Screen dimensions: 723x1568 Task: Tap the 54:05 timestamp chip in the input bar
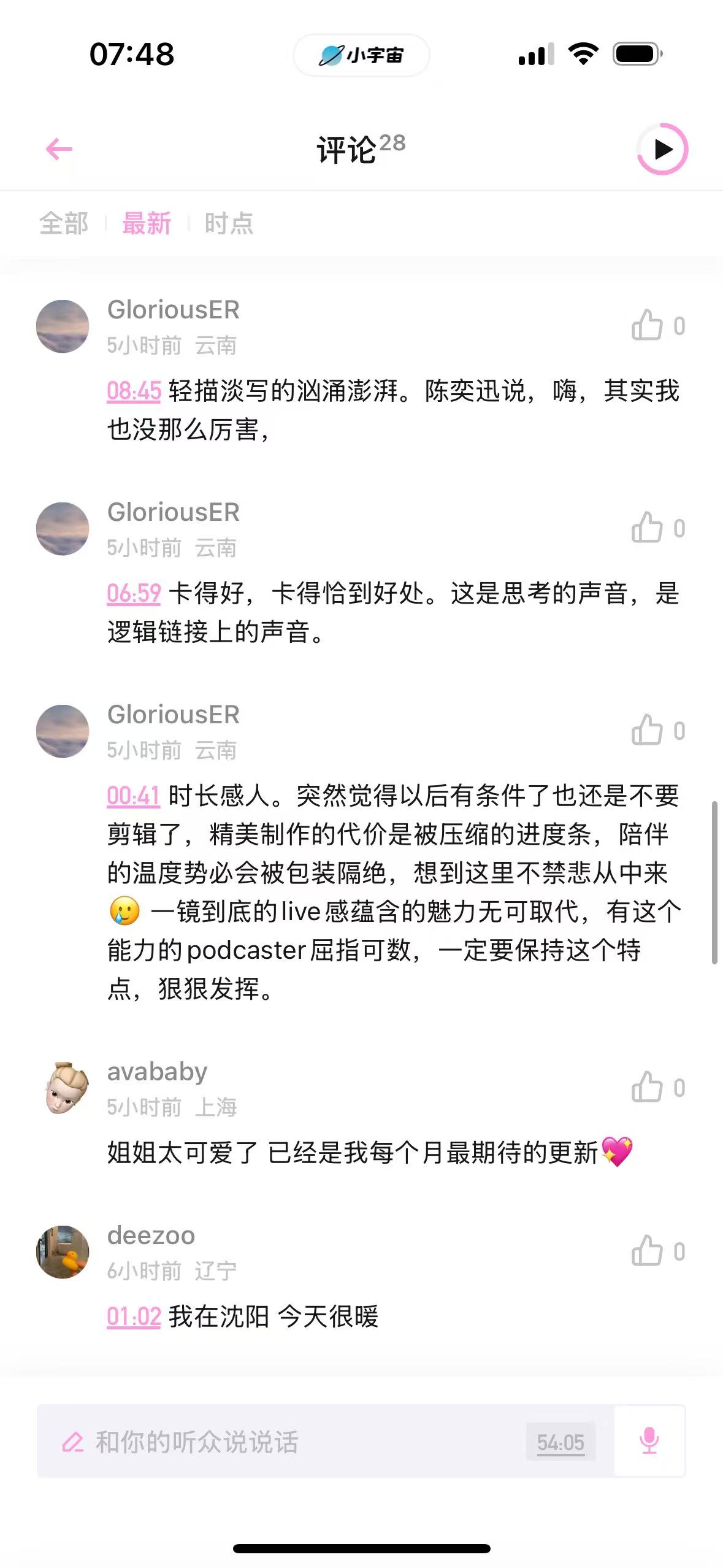click(560, 1442)
